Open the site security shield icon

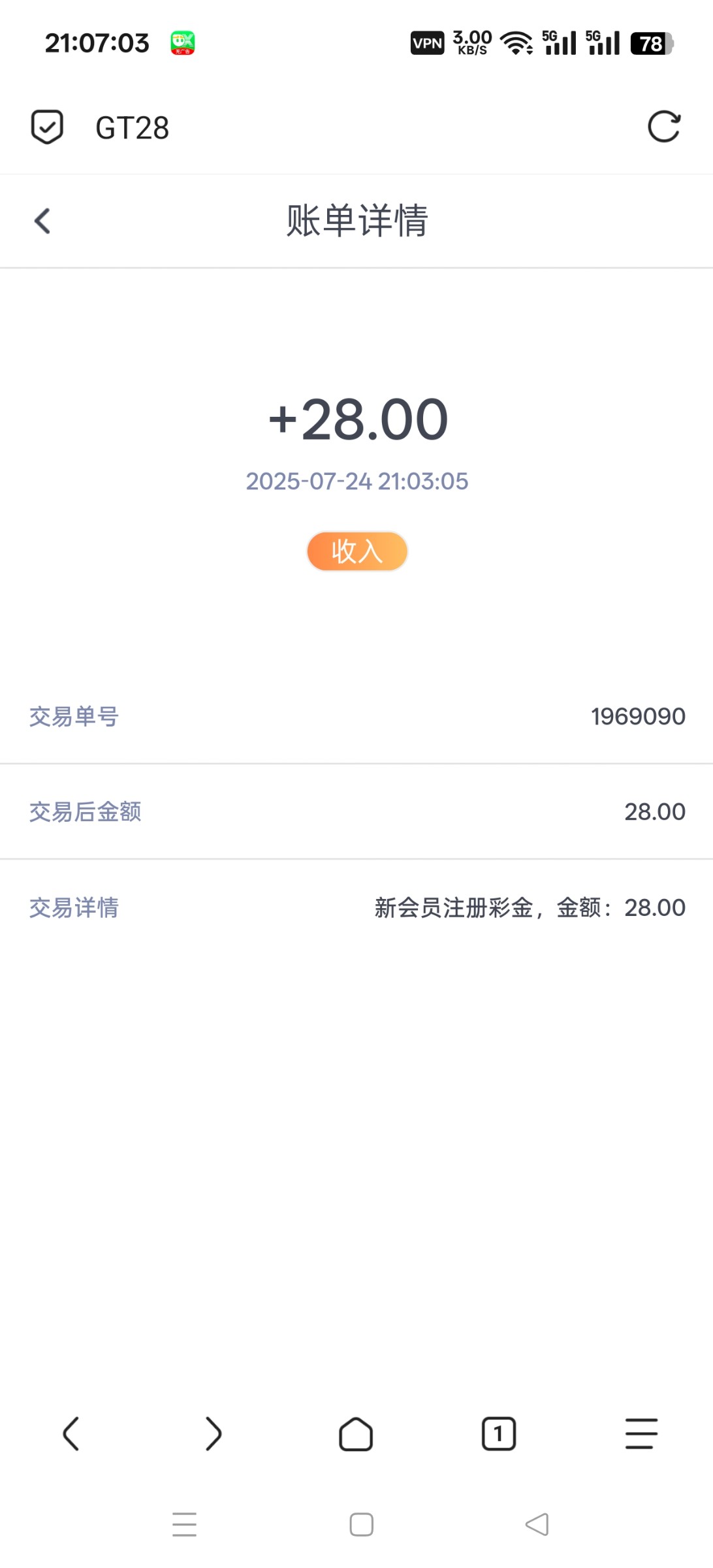tap(47, 127)
